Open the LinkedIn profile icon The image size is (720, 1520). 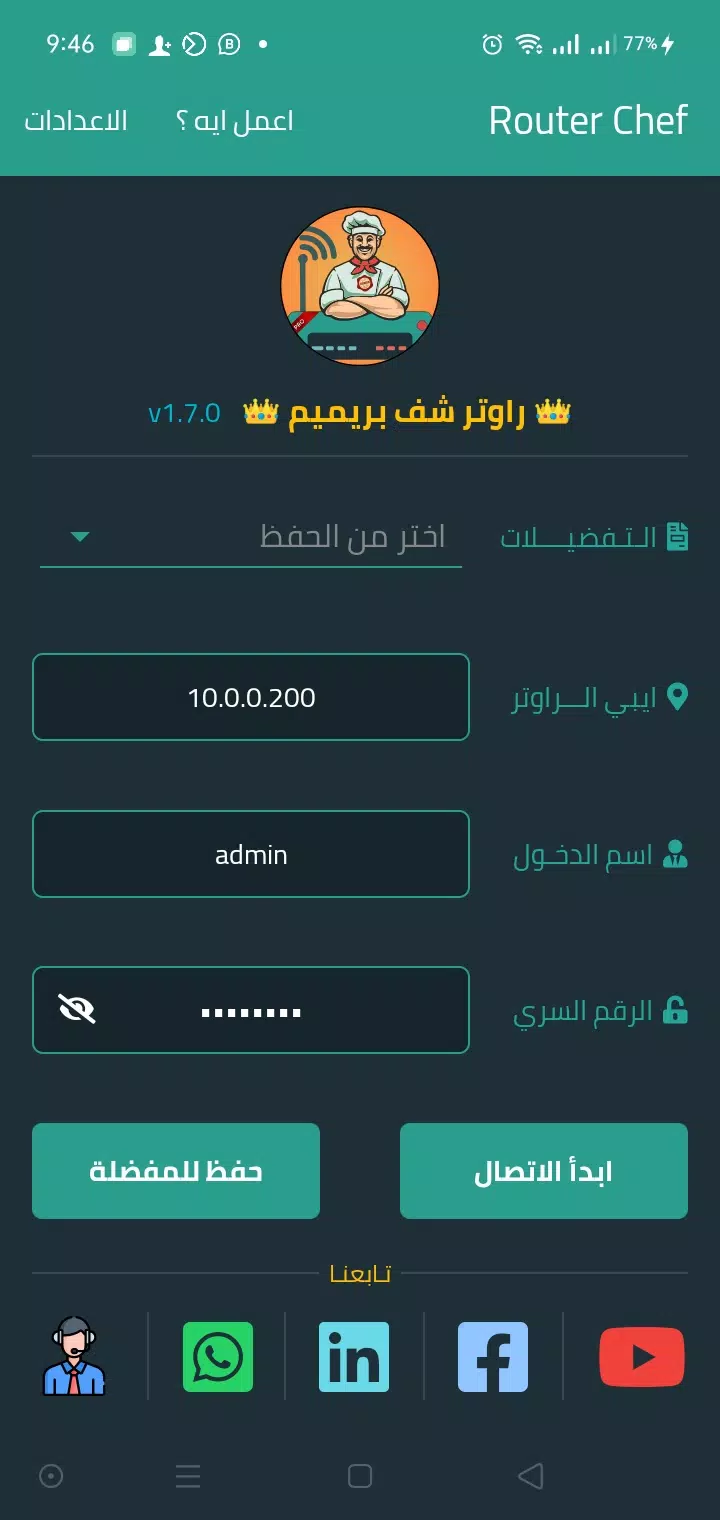click(354, 1357)
